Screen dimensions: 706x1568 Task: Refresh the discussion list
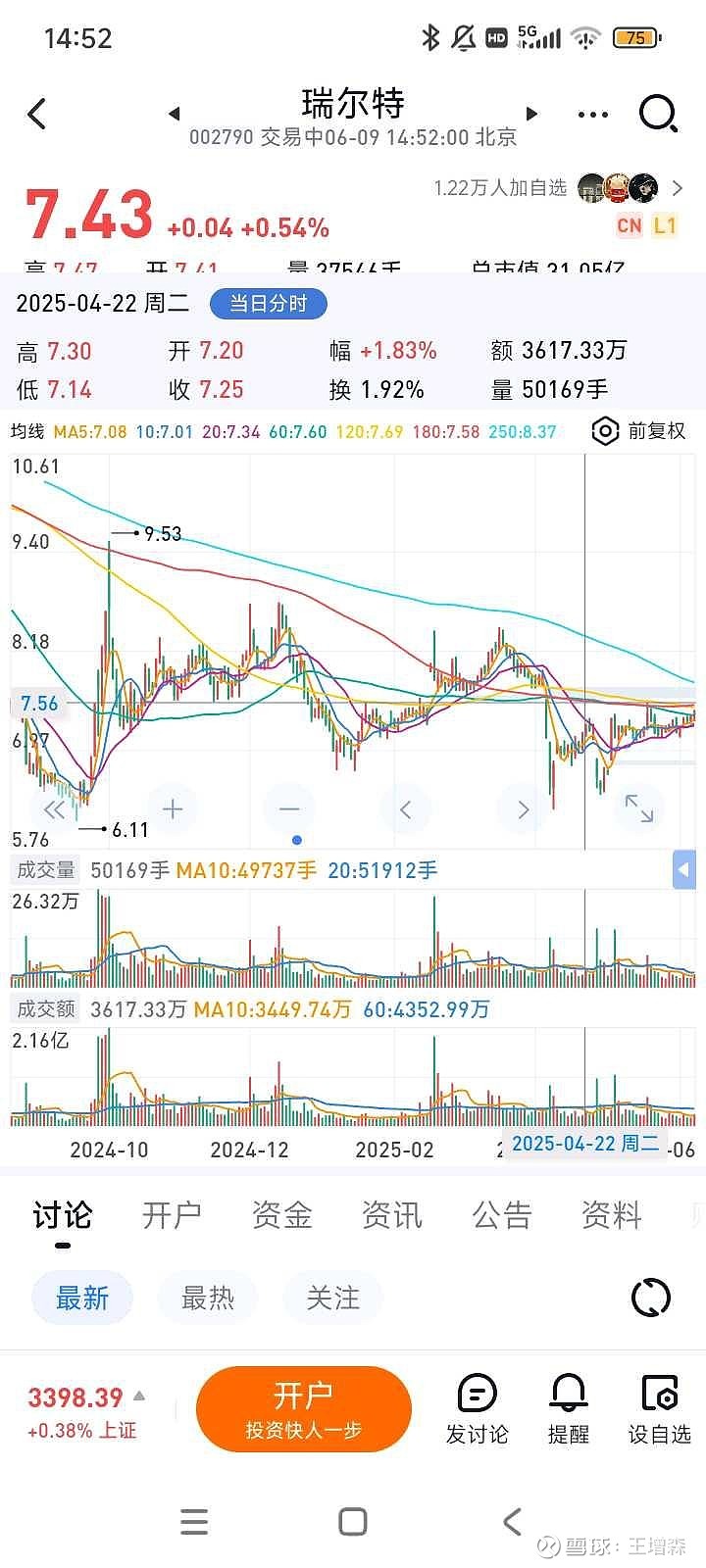651,1298
